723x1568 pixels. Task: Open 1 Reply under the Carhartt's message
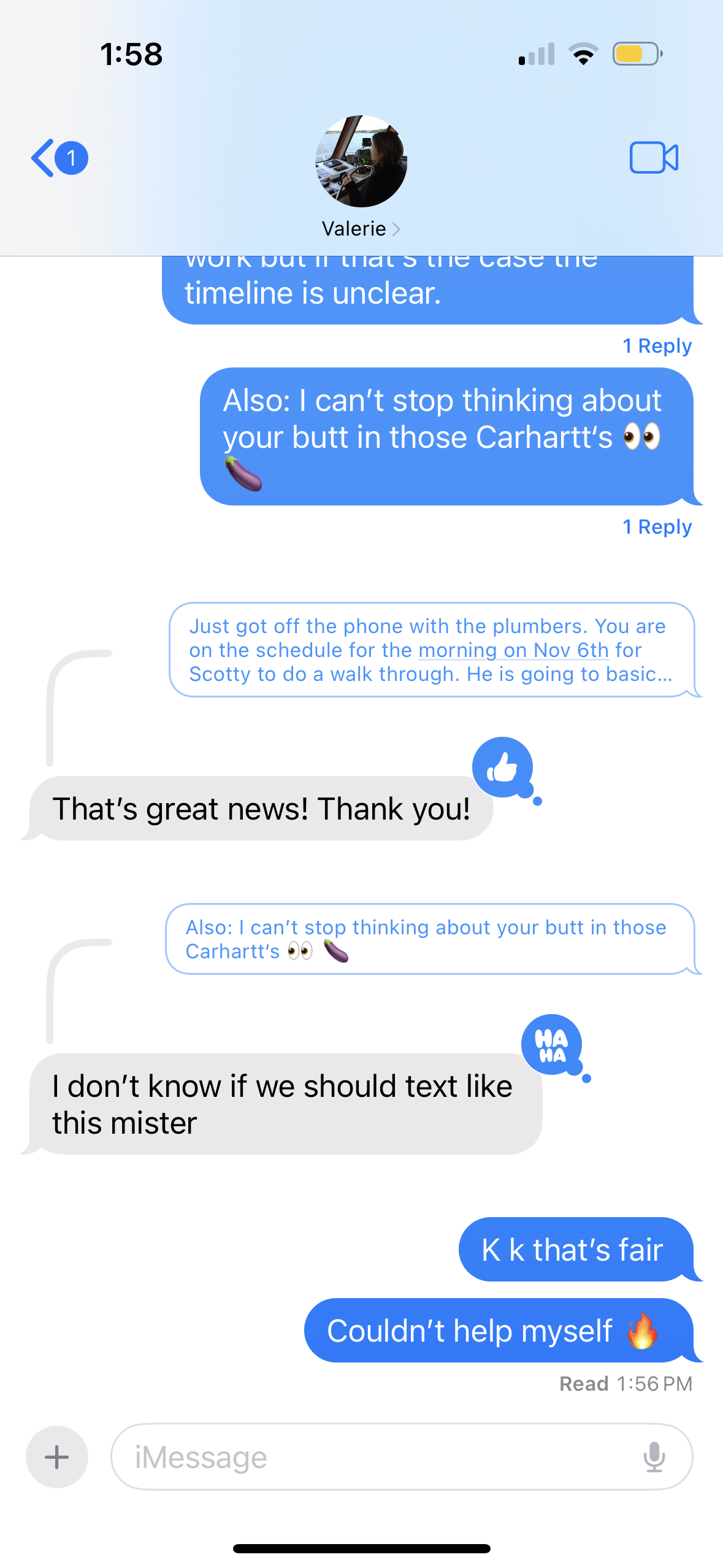point(657,527)
